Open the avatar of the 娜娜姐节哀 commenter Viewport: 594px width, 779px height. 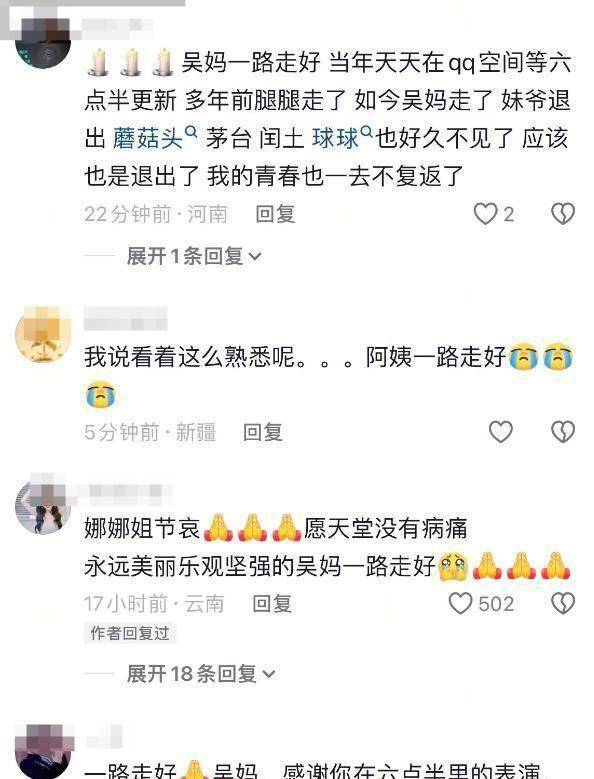[43, 506]
